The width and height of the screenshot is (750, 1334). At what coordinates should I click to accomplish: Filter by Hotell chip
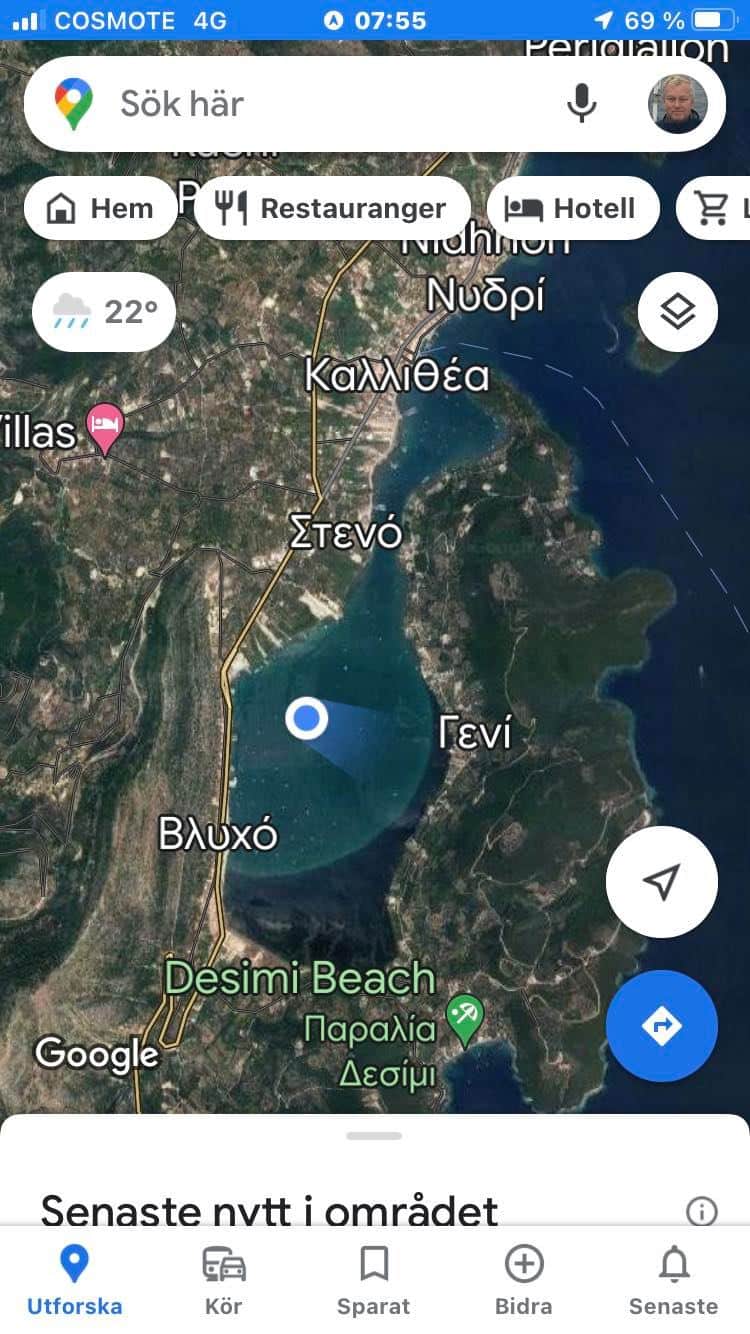(x=573, y=208)
